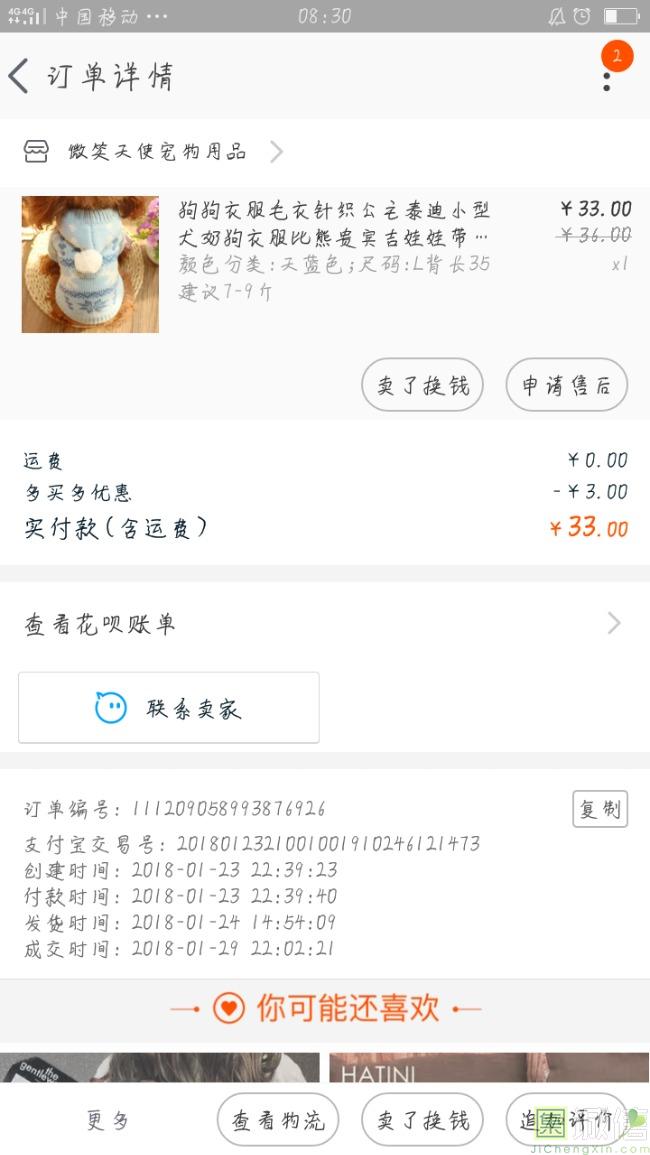The height and width of the screenshot is (1155, 650).
Task: Contact the seller with 联系卖家
Action: pyautogui.click(x=169, y=708)
